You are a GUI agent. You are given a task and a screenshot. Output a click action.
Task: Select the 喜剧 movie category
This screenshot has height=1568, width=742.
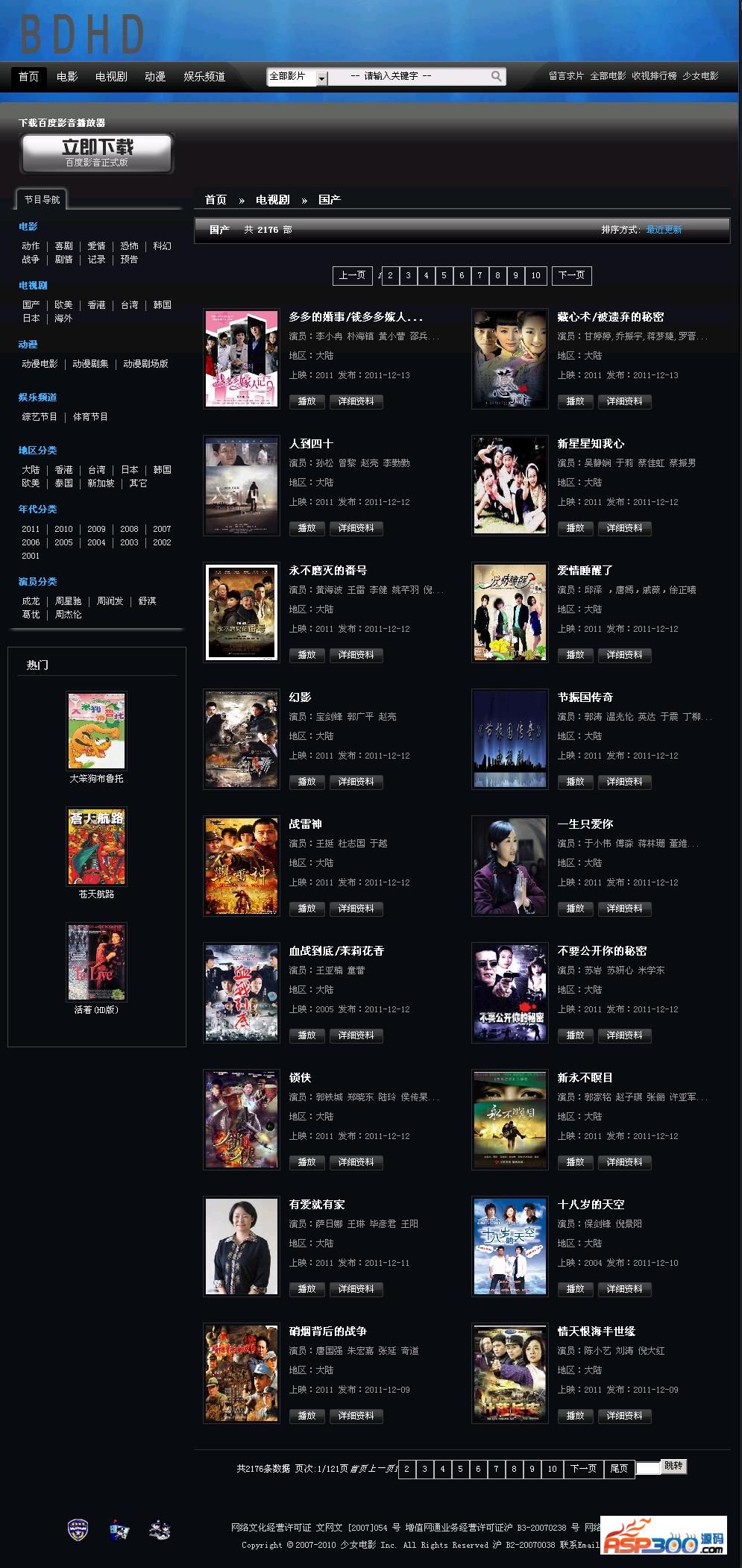(x=63, y=245)
